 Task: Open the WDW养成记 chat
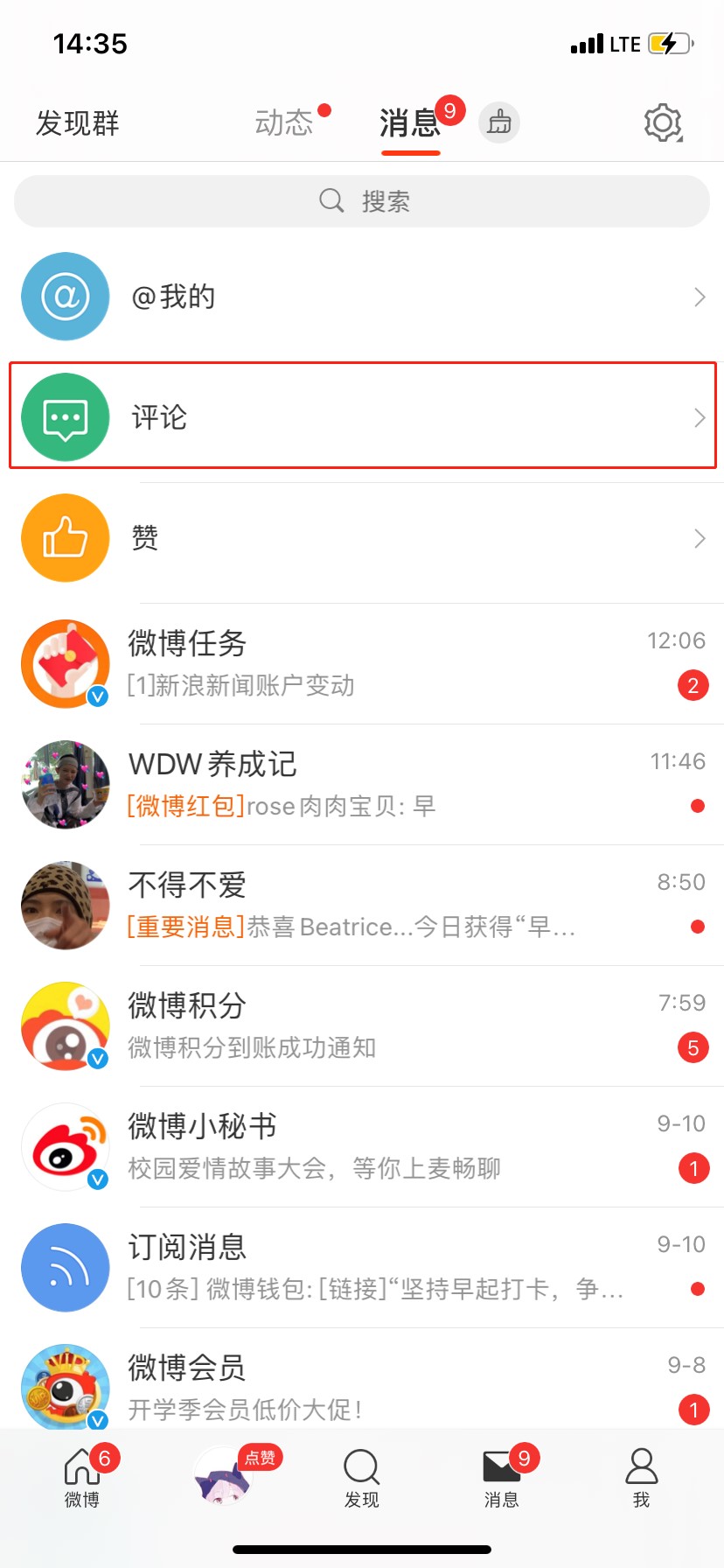(362, 785)
